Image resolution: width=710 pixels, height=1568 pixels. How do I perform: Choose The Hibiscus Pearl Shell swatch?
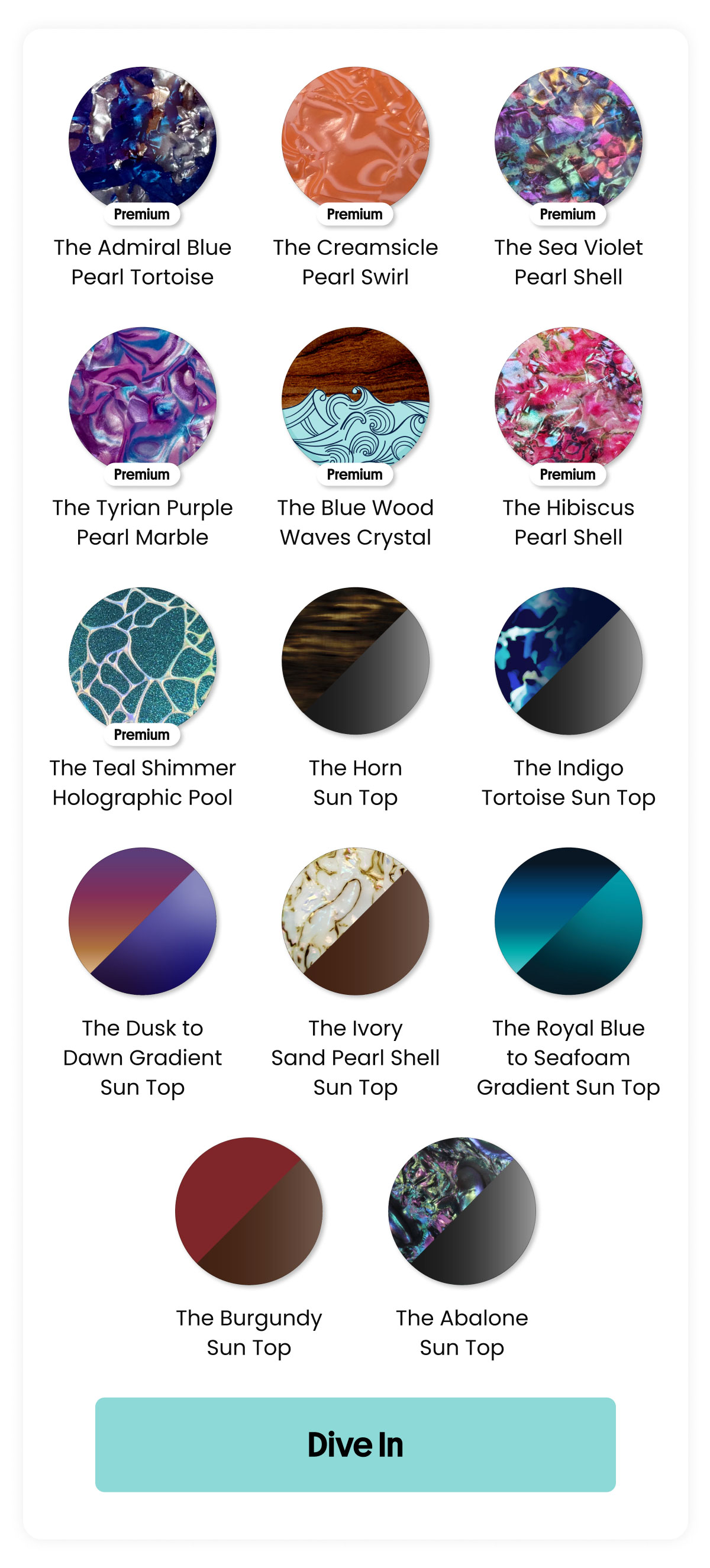pos(568,400)
